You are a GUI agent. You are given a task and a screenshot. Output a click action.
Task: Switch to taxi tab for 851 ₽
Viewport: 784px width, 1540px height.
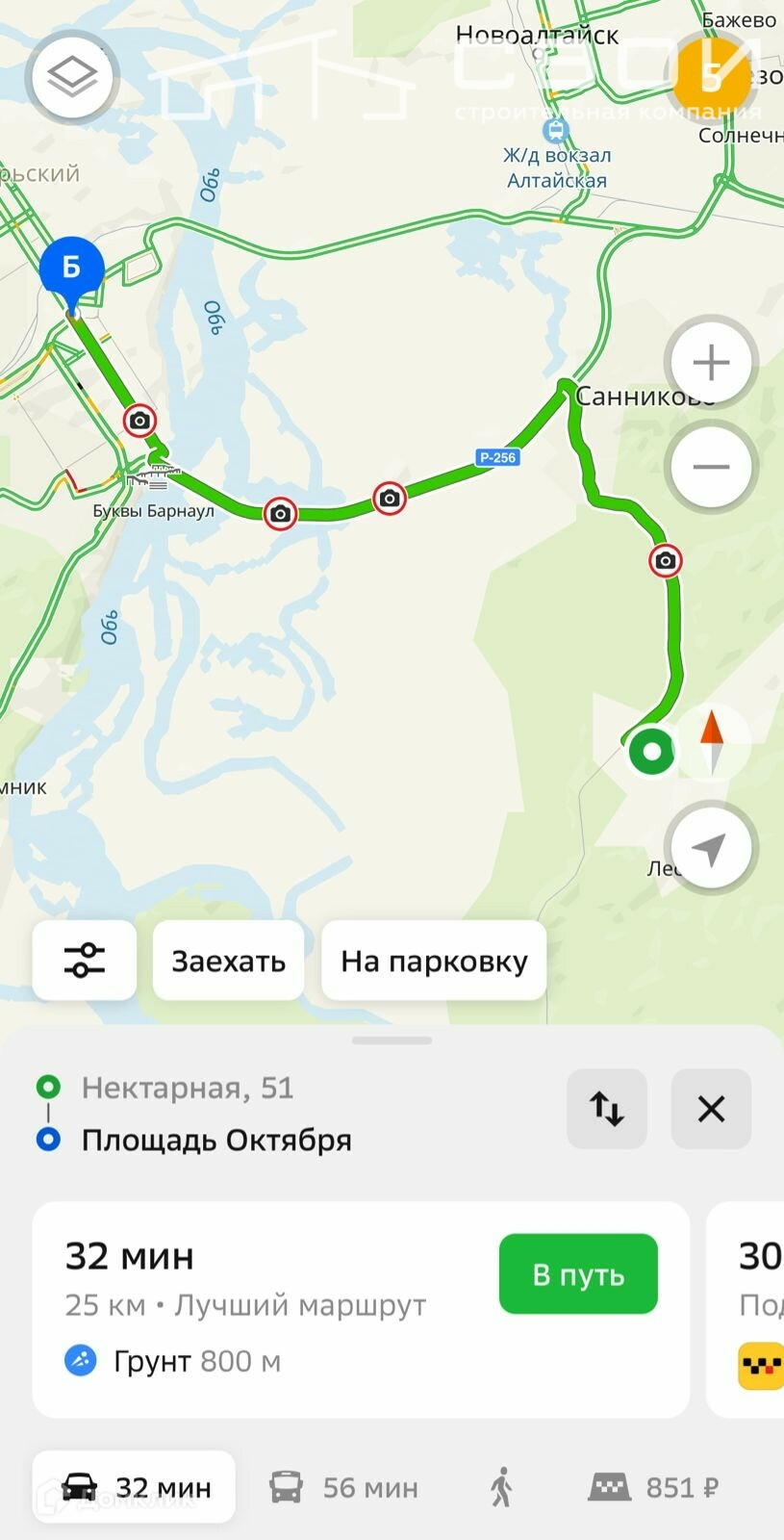(653, 1487)
